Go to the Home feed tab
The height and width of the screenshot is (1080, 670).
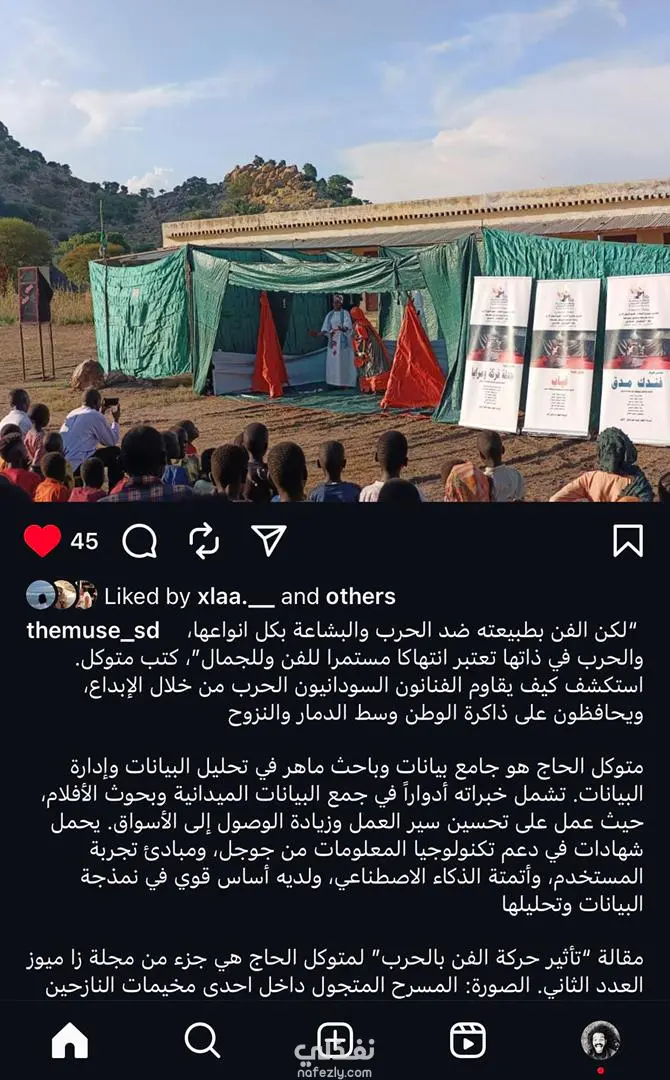69,1041
